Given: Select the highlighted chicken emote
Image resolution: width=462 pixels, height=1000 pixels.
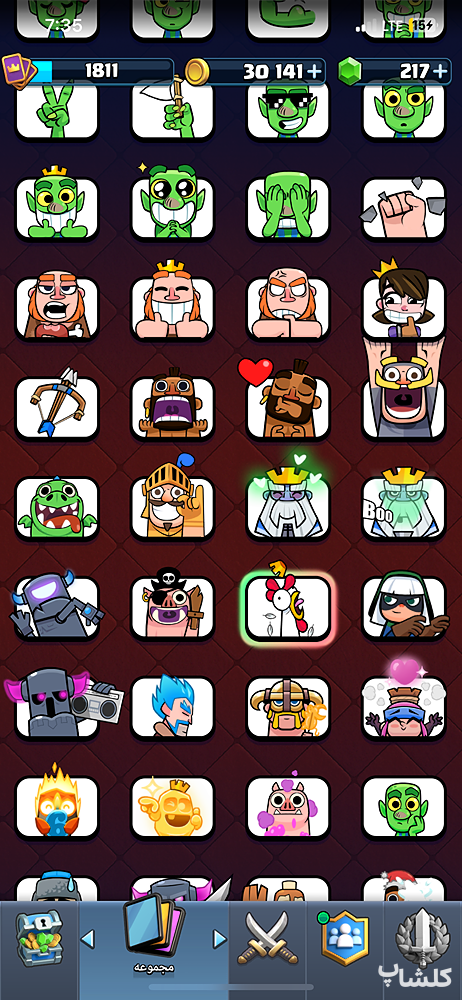Looking at the screenshot, I should [288, 607].
